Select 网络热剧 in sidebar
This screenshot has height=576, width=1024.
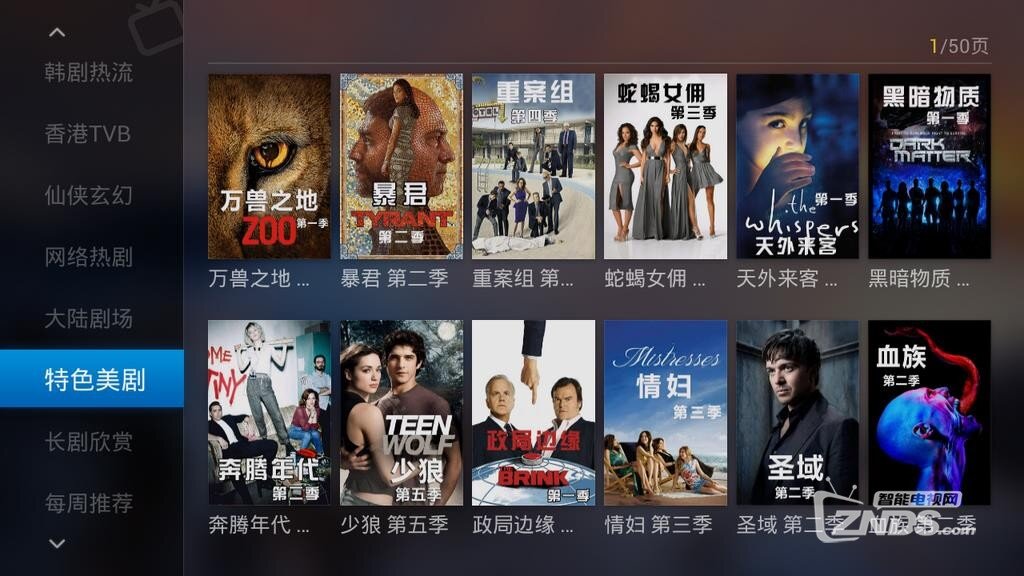click(89, 257)
